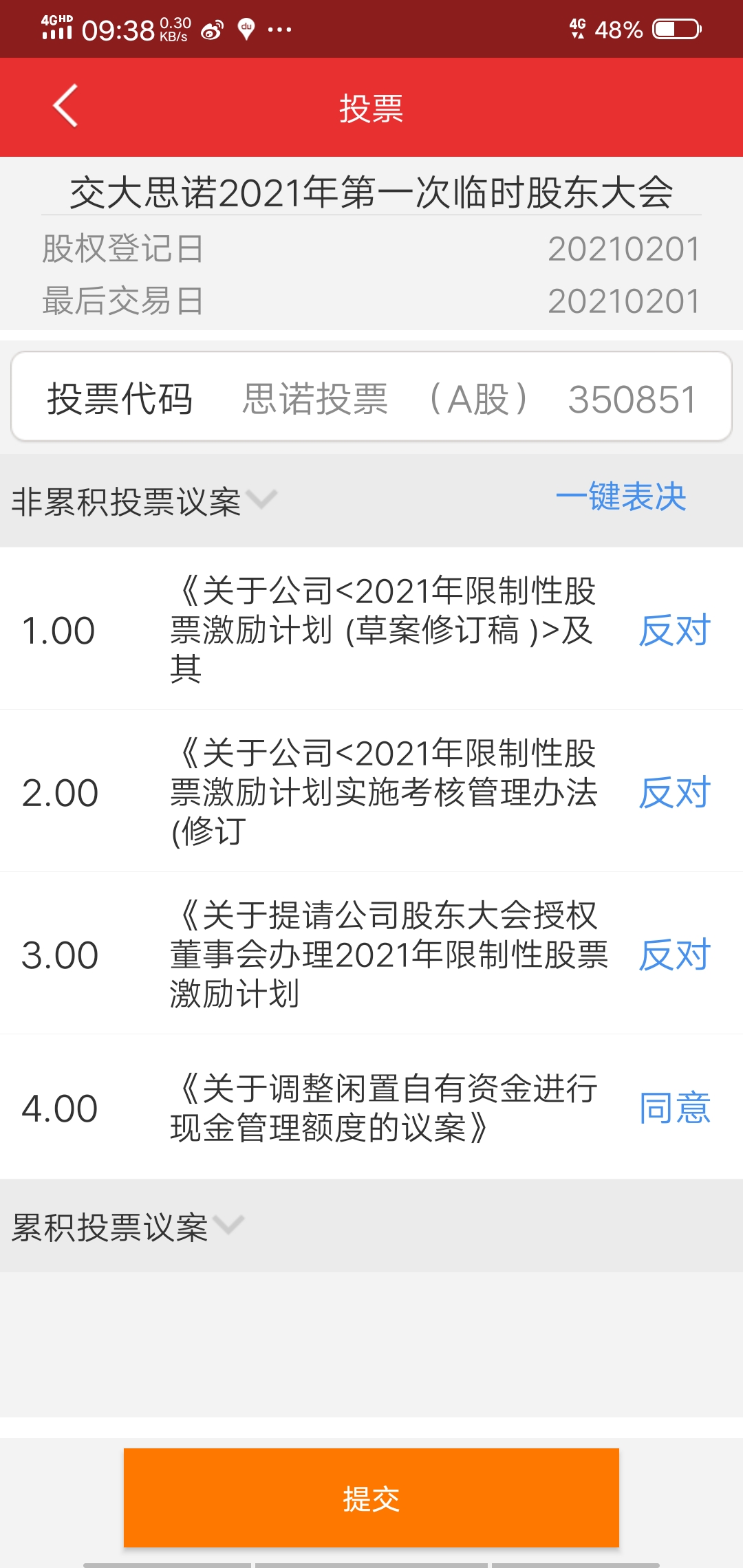Change the 反对 vote for proposal 2.00
The image size is (743, 1568).
[674, 792]
